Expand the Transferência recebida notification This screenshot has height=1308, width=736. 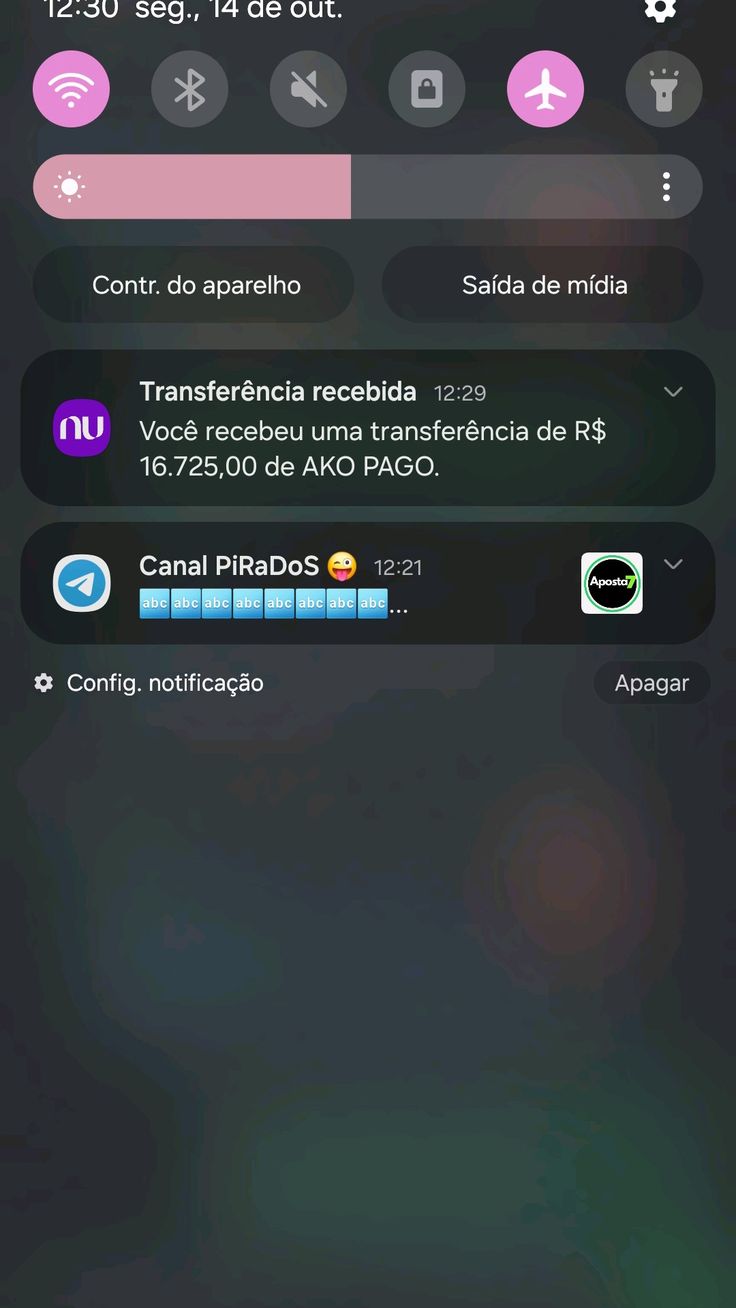pos(673,392)
